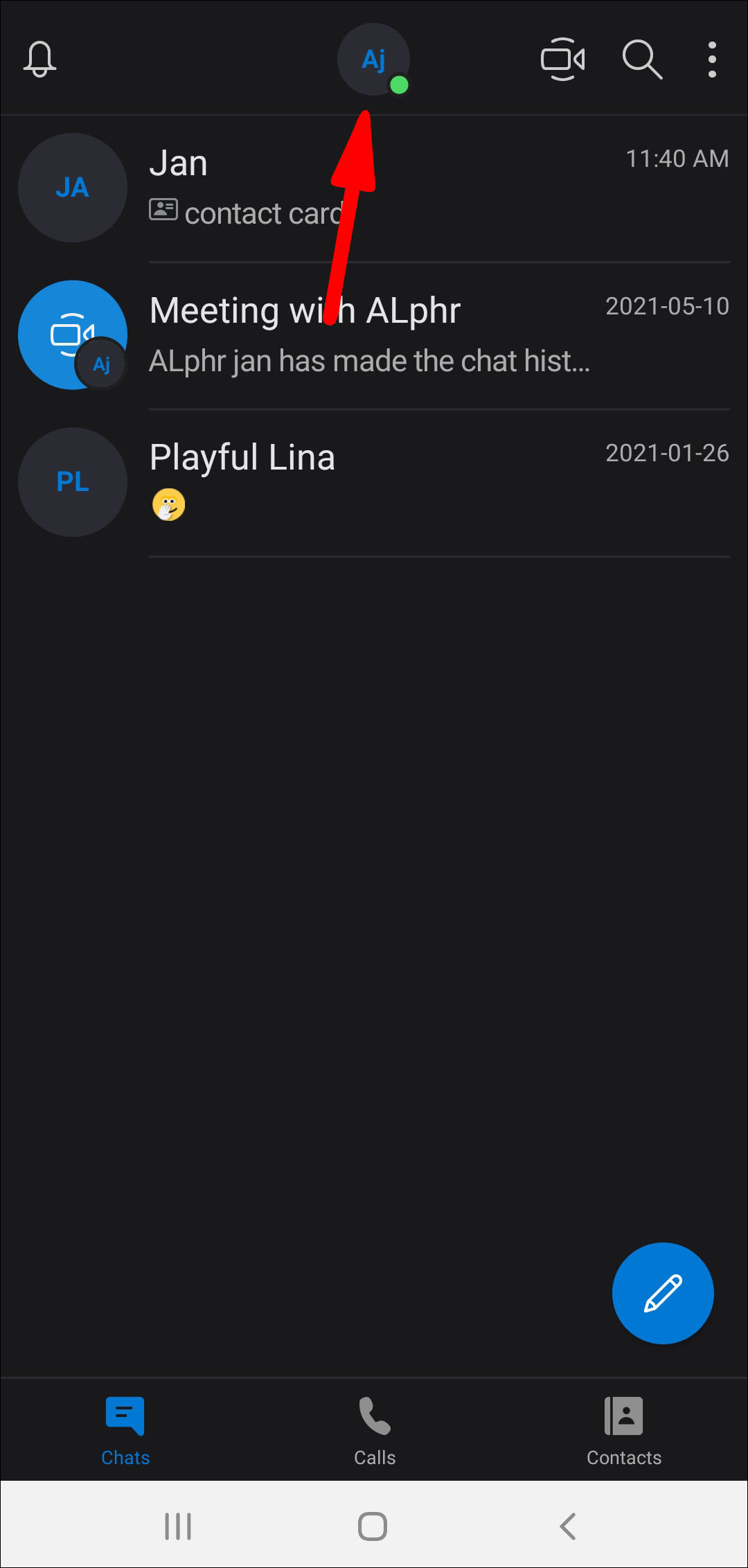The width and height of the screenshot is (748, 1568).
Task: Open the search icon
Action: (x=642, y=60)
